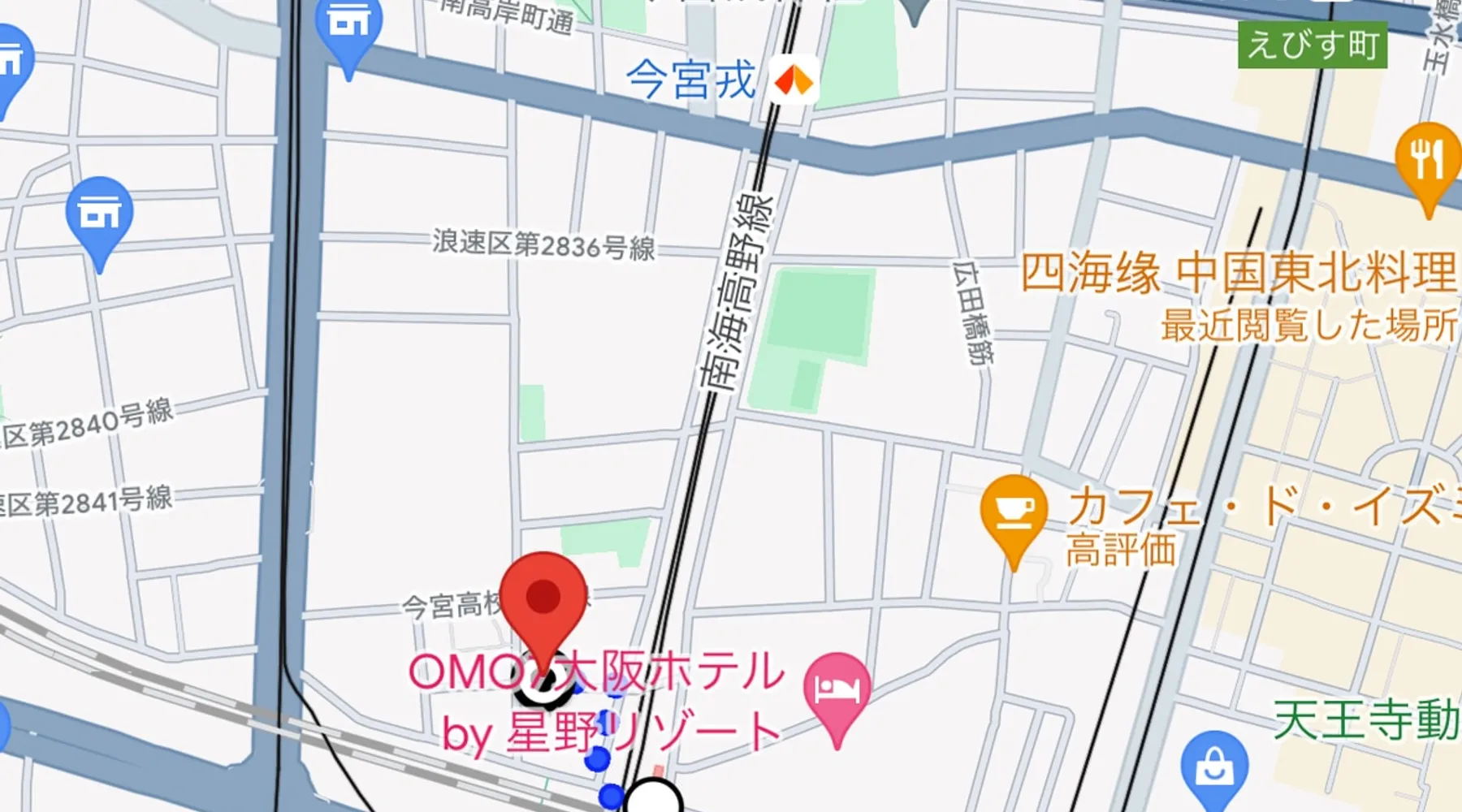Tap the red dropped location pin
Image resolution: width=1462 pixels, height=812 pixels.
[x=543, y=598]
